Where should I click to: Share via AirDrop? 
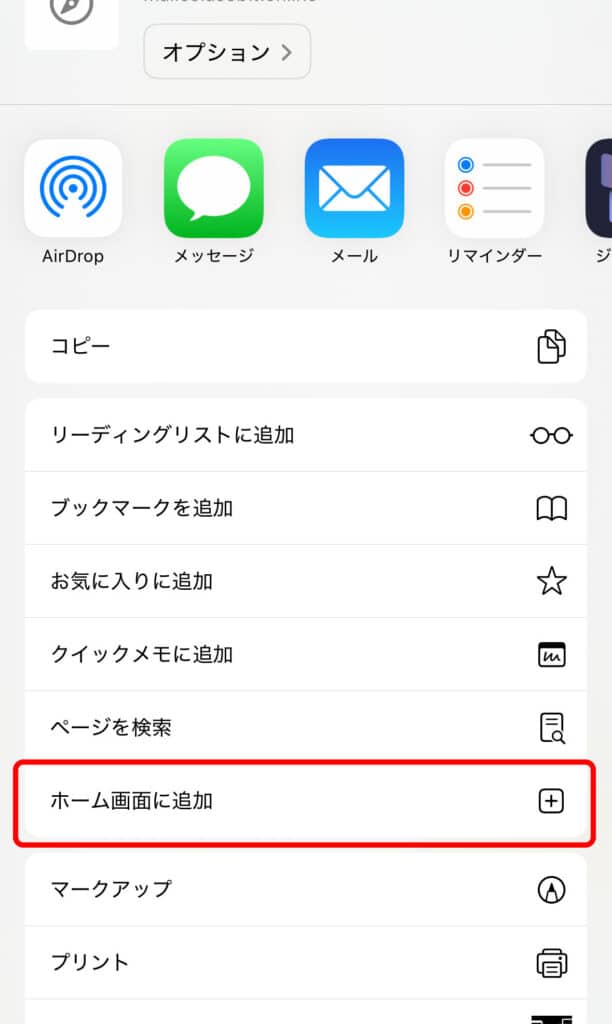click(x=73, y=189)
